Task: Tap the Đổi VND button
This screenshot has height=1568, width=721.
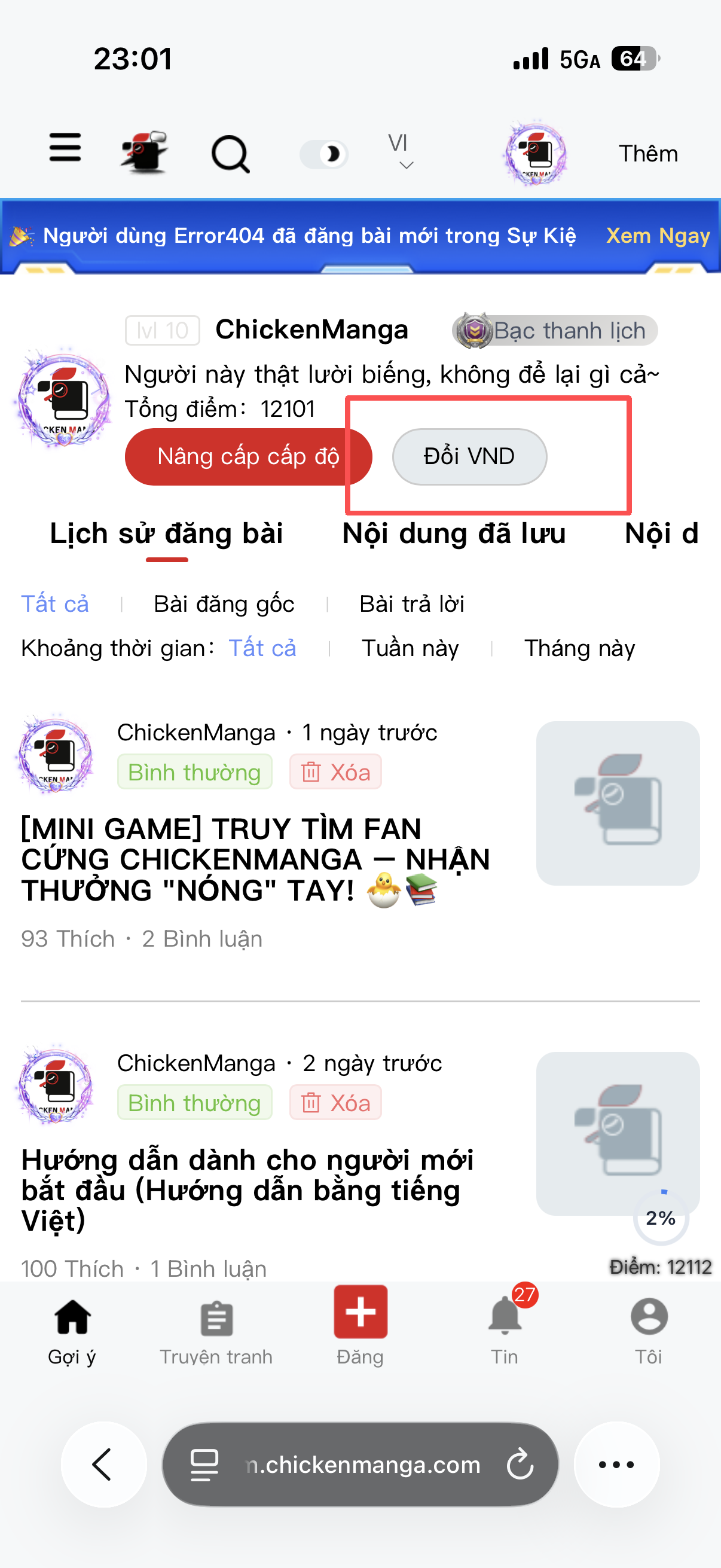Action: pyautogui.click(x=469, y=456)
